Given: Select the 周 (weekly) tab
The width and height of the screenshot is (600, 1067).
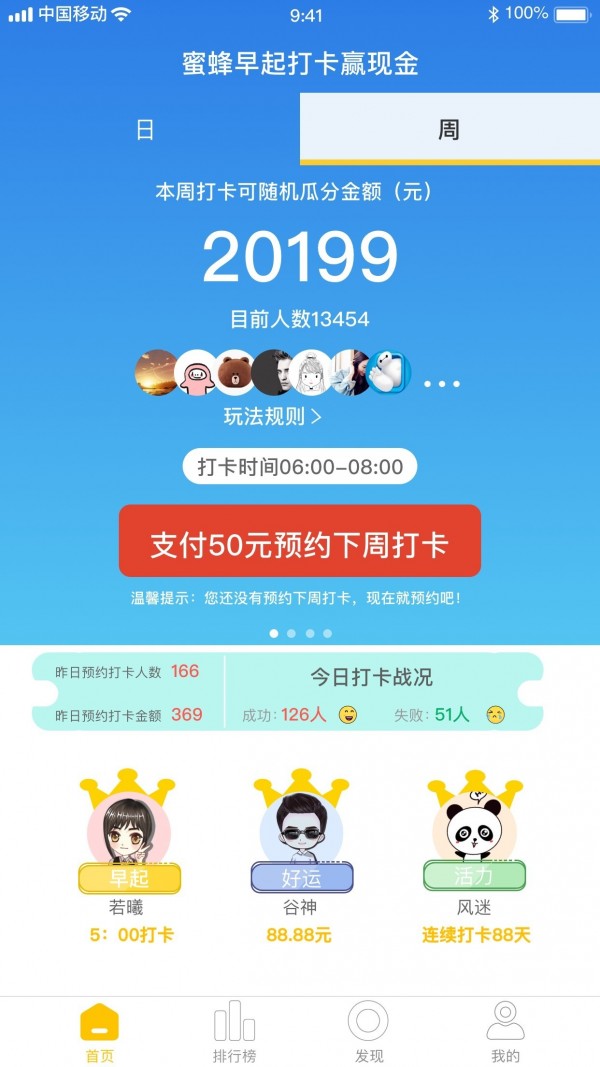Looking at the screenshot, I should (x=449, y=129).
